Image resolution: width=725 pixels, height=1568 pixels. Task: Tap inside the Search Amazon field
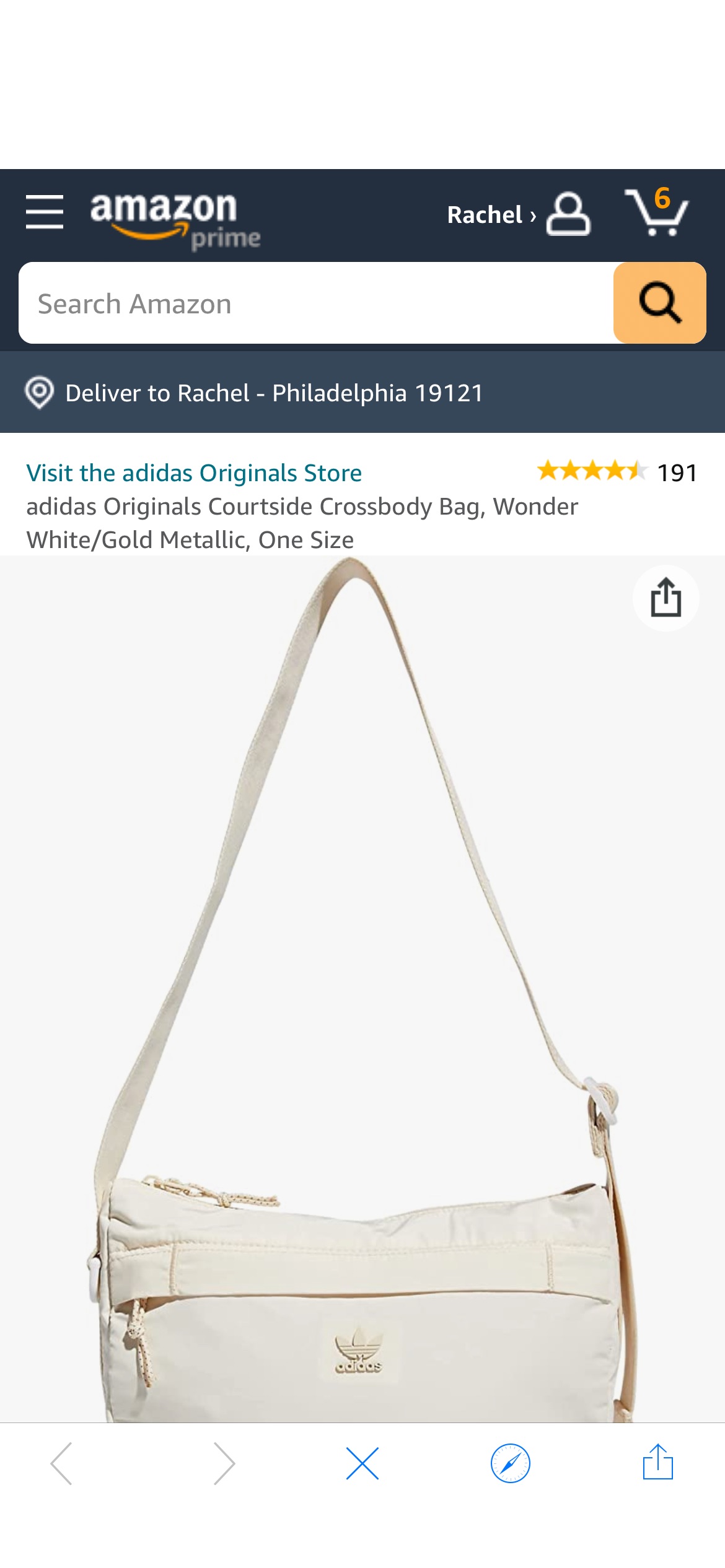pos(248,303)
